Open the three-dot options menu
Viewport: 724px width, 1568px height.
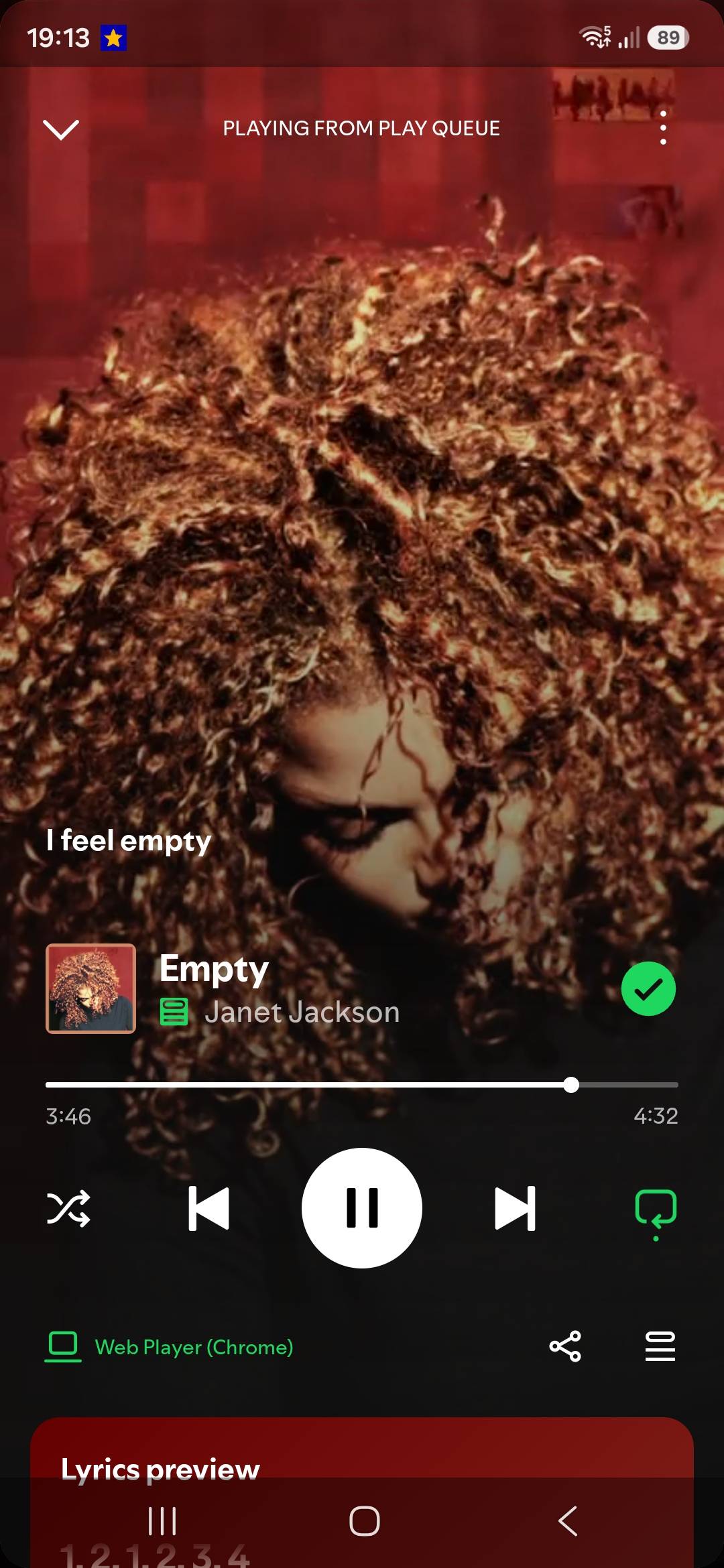(663, 127)
